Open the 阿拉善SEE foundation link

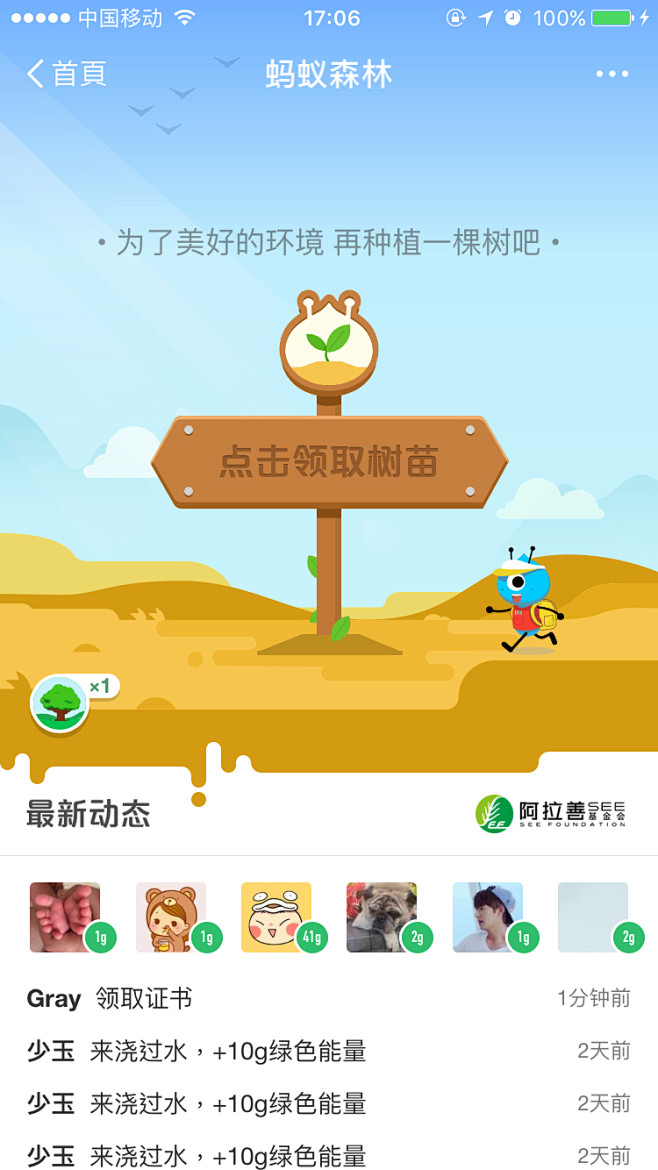coord(551,813)
